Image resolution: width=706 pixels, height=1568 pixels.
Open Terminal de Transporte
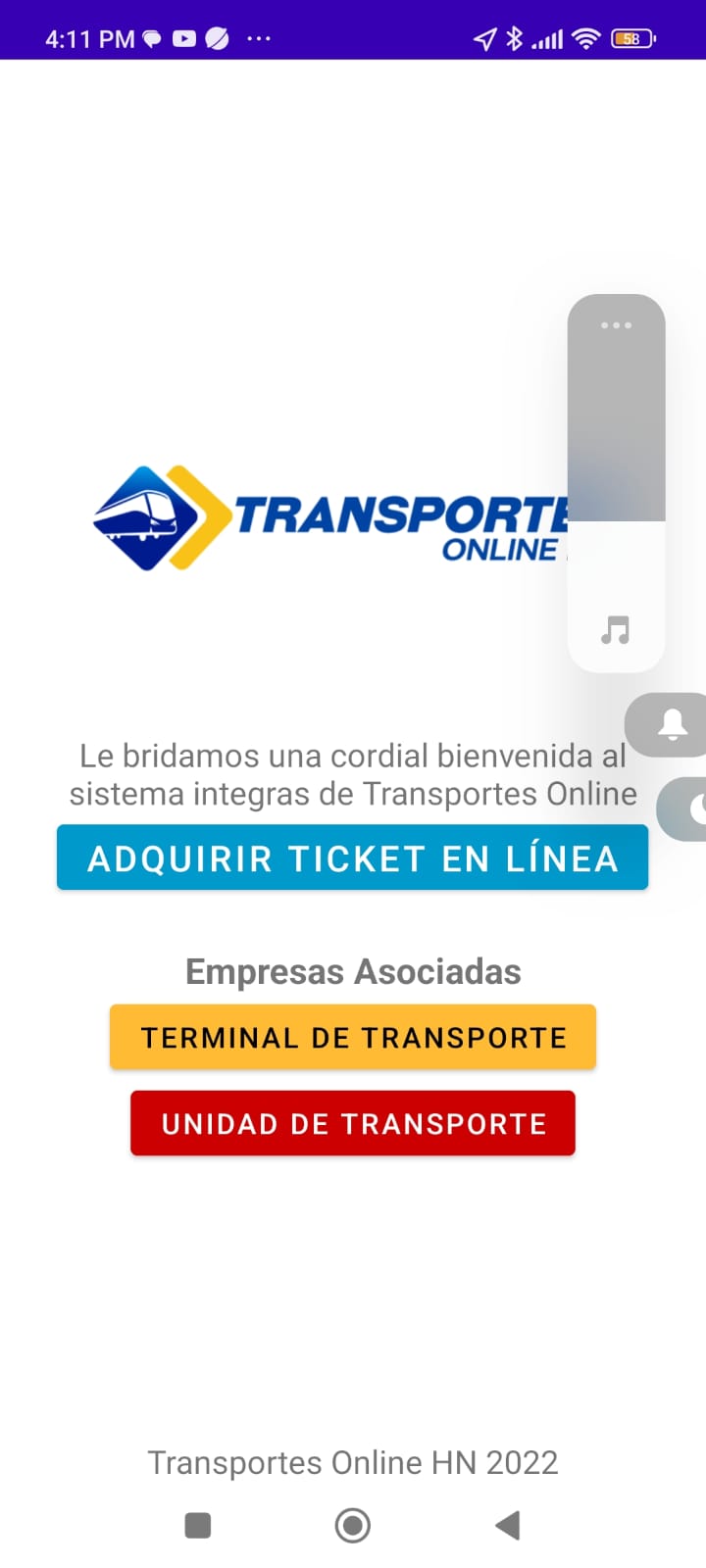coord(353,1037)
